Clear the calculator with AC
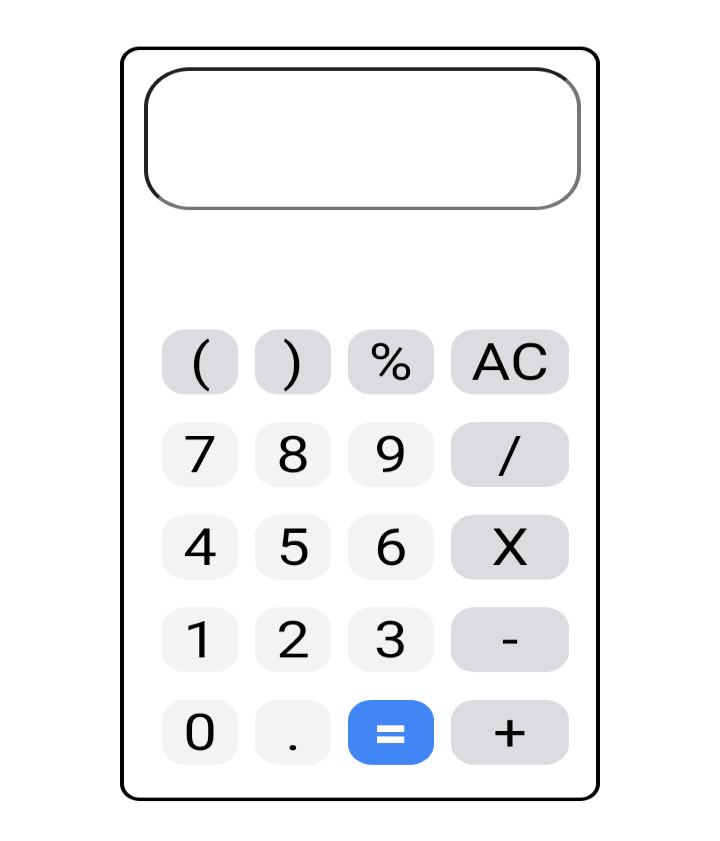This screenshot has height=841, width=720. [x=510, y=362]
